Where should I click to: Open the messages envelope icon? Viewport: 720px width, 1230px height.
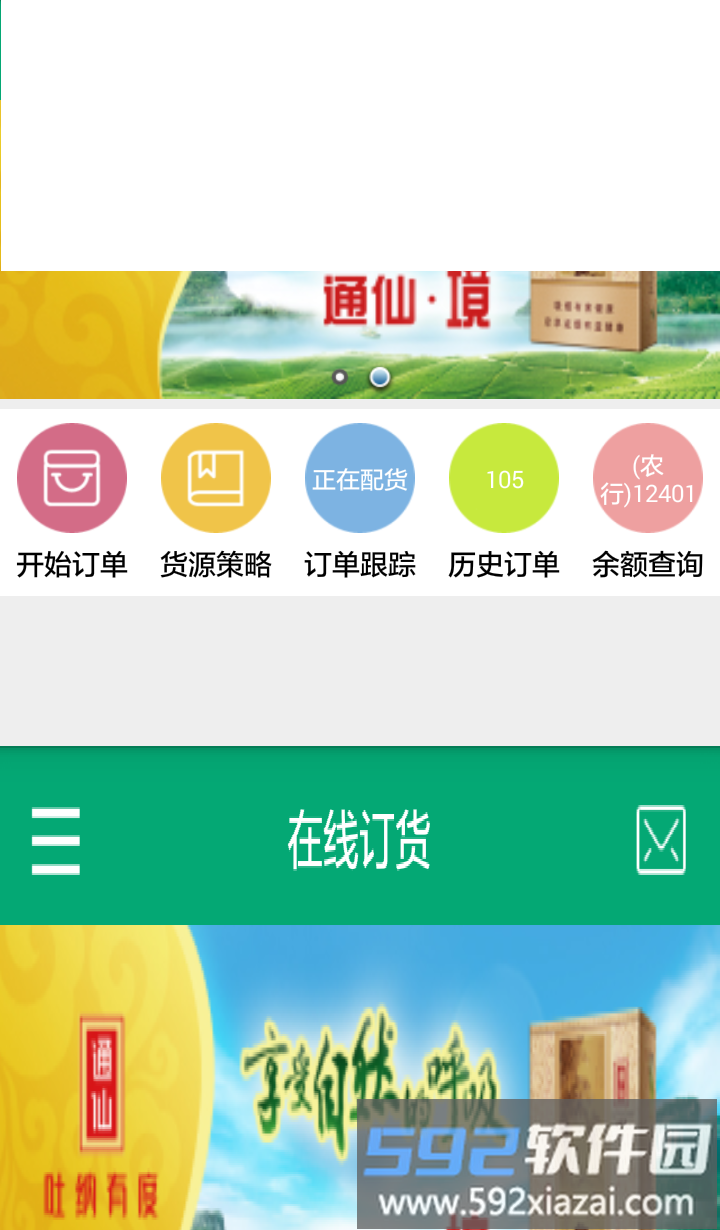661,840
